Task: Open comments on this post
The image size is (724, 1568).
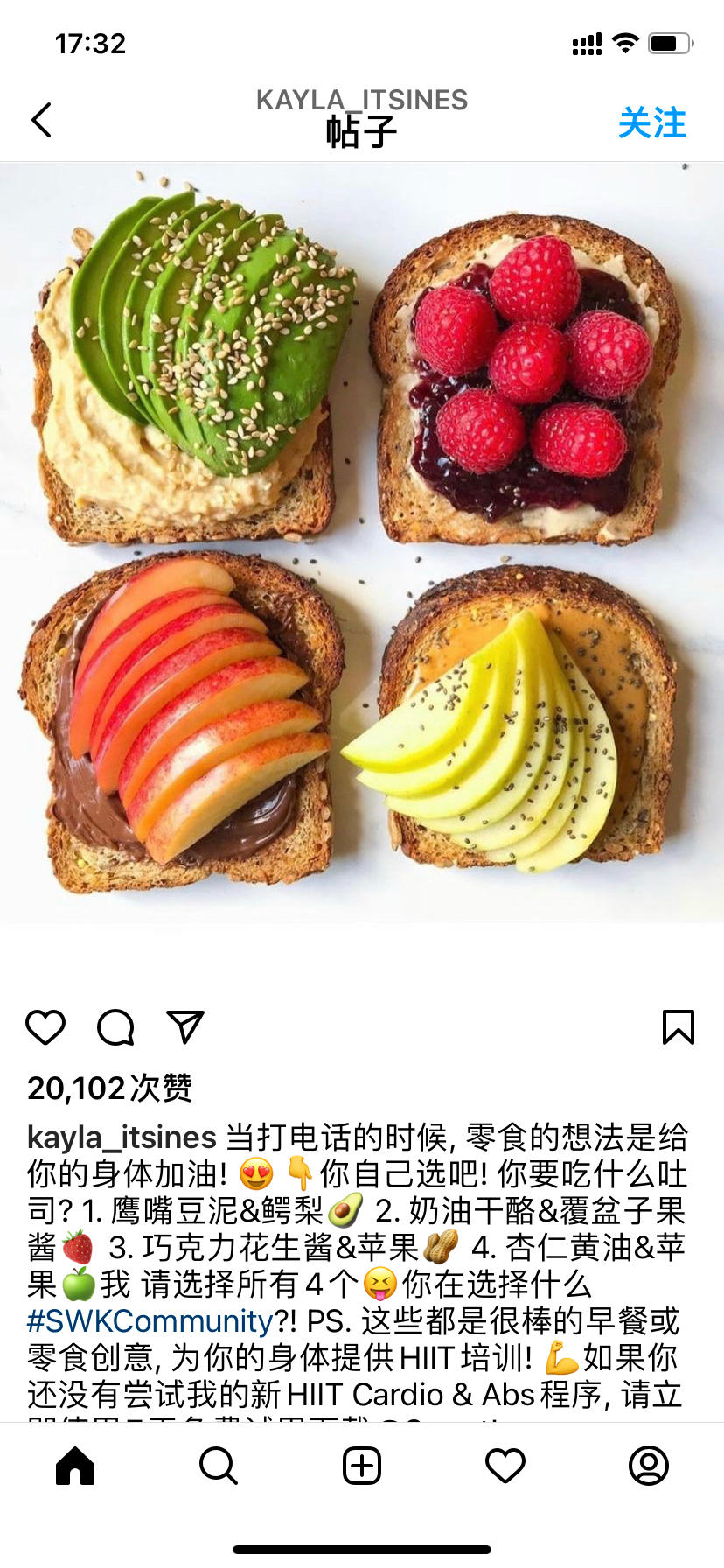Action: [x=115, y=1026]
